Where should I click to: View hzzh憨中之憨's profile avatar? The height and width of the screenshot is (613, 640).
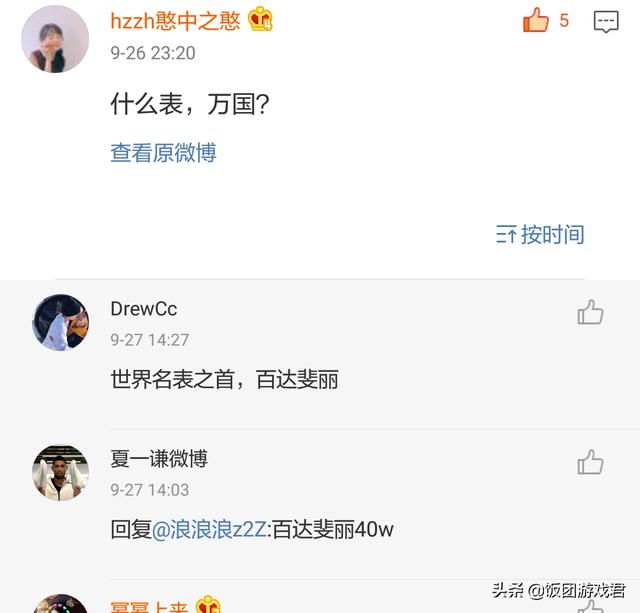point(55,39)
